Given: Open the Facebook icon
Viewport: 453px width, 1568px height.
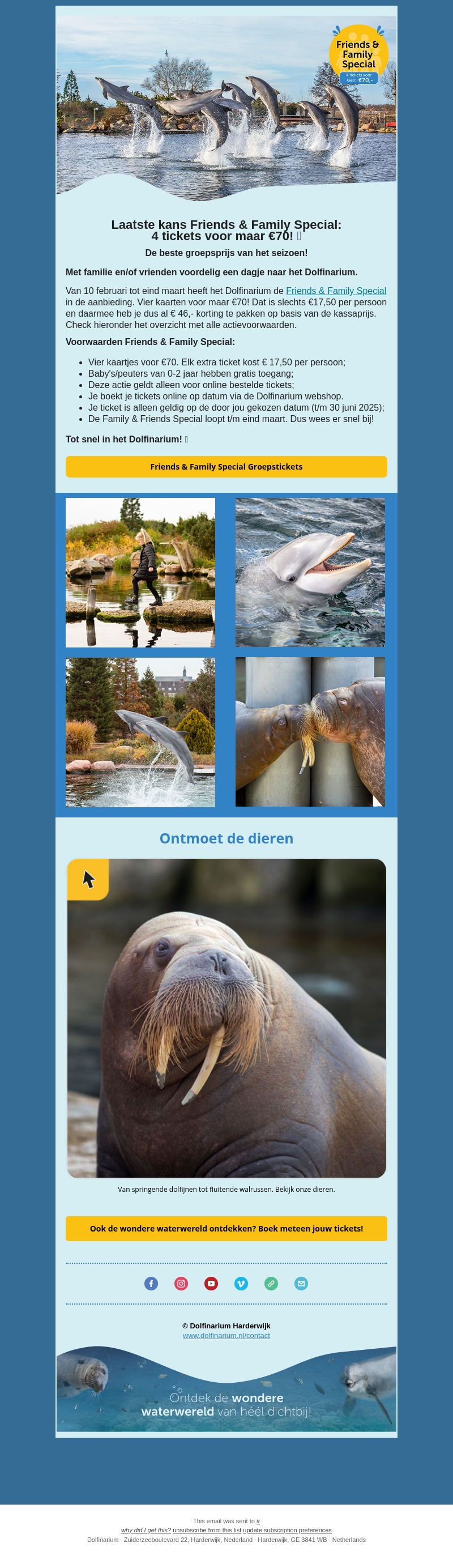Looking at the screenshot, I should (151, 1284).
